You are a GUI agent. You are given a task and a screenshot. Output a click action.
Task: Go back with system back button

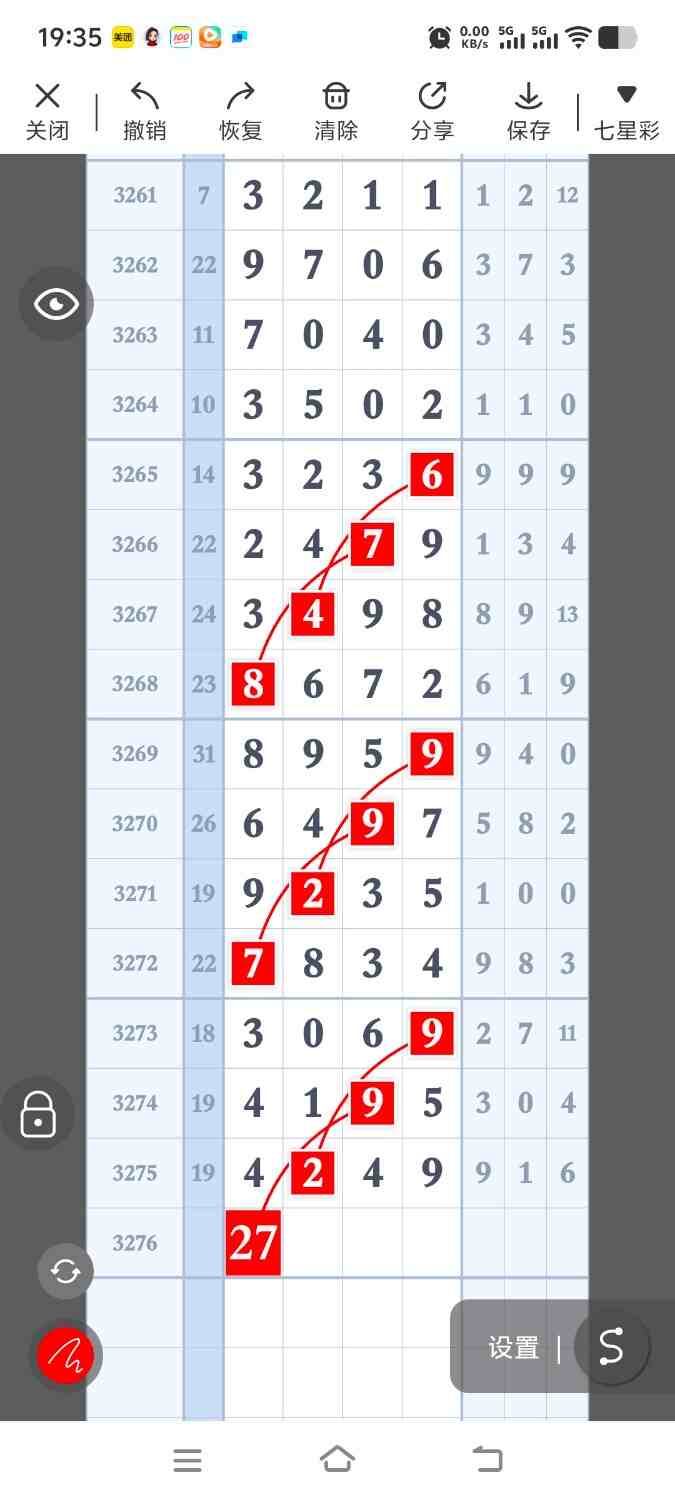[x=487, y=1460]
